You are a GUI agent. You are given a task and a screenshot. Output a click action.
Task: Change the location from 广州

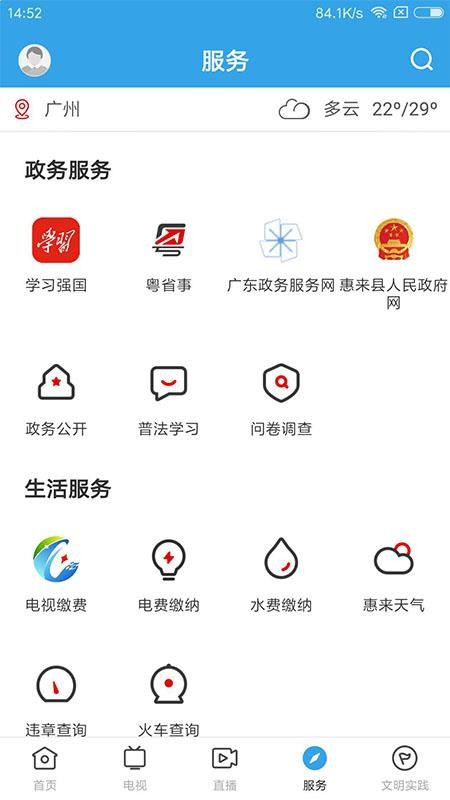(47, 109)
